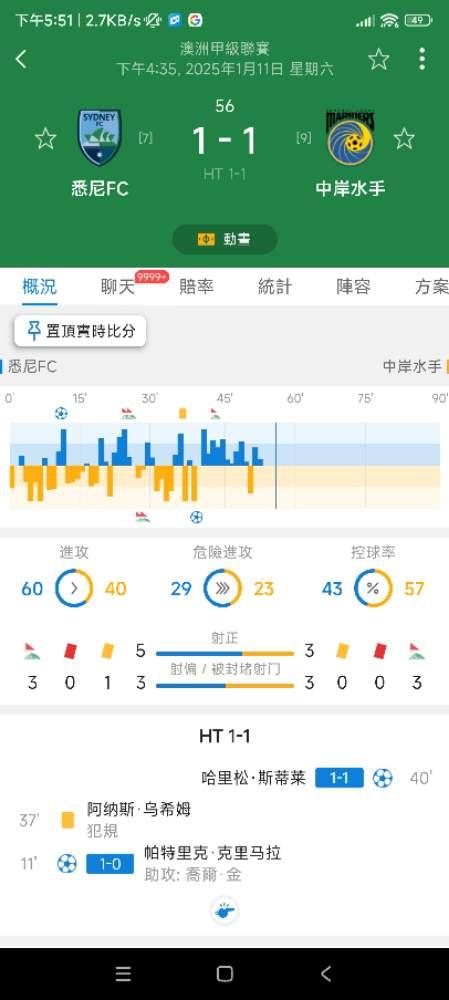Viewport: 449px width, 1000px height.
Task: Switch to the 方案 tab
Action: point(432,287)
